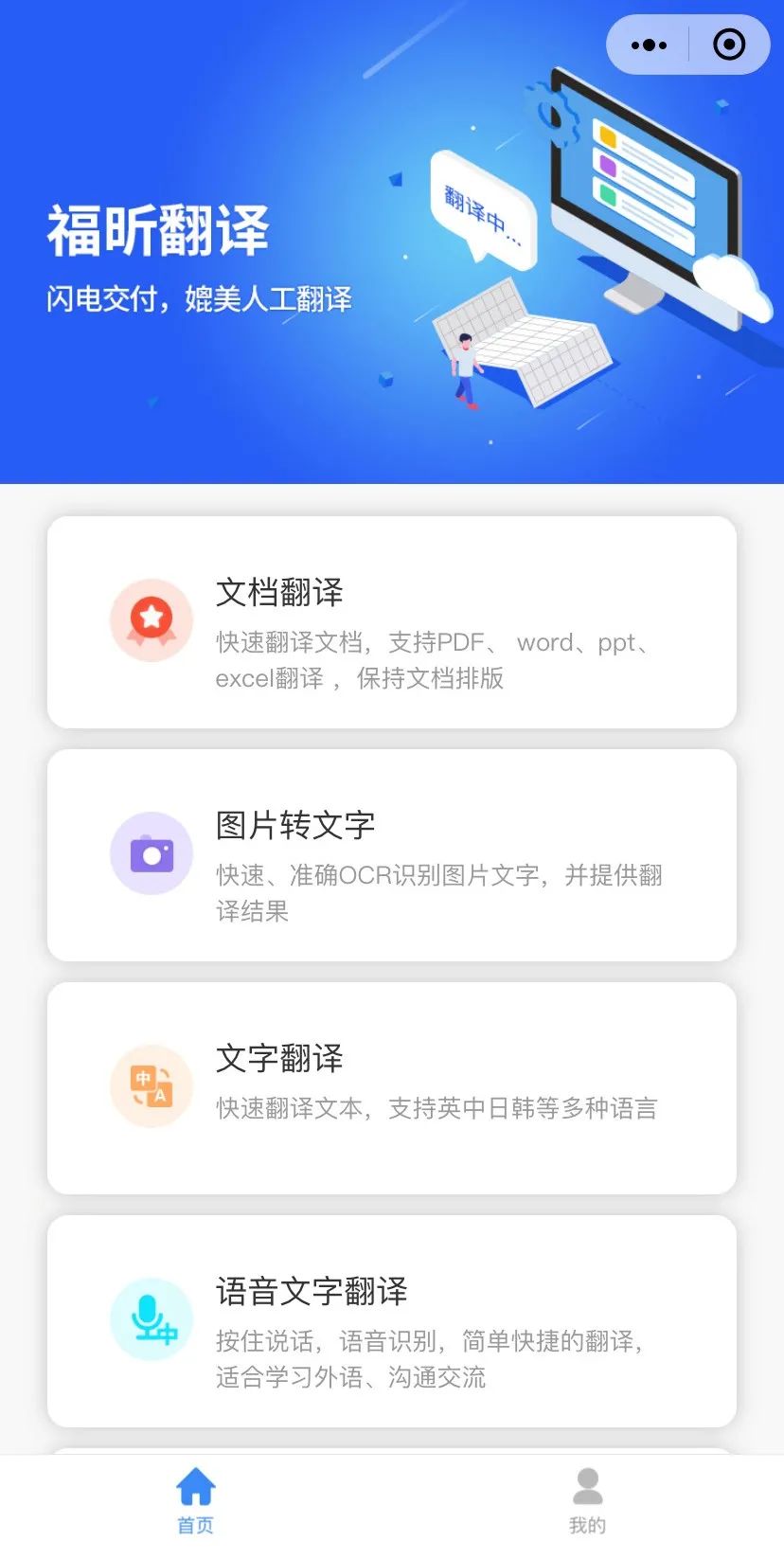
Task: Open 文档翻译 for PDF translation
Action: (392, 620)
